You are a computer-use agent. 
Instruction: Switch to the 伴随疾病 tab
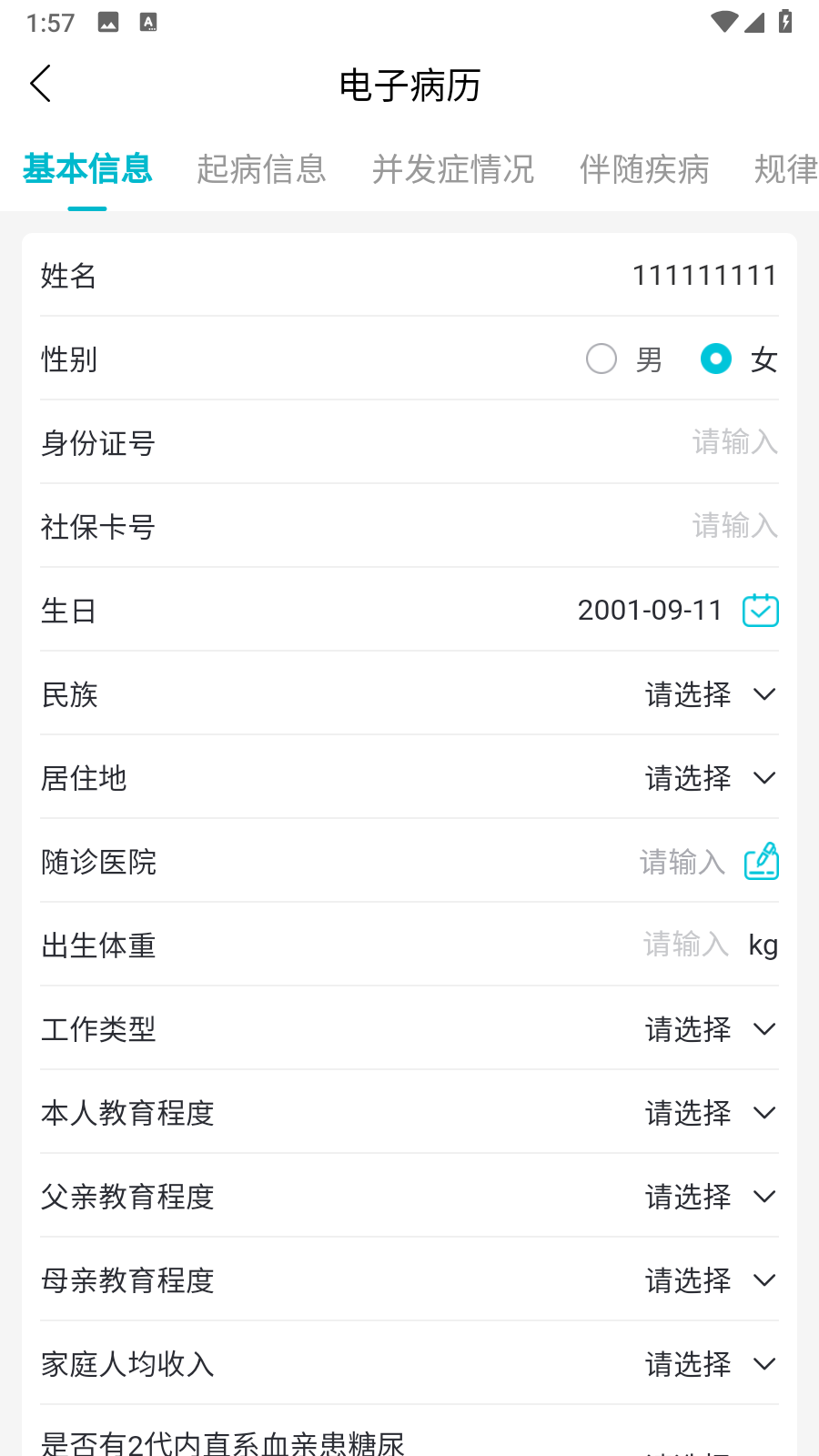pyautogui.click(x=643, y=169)
